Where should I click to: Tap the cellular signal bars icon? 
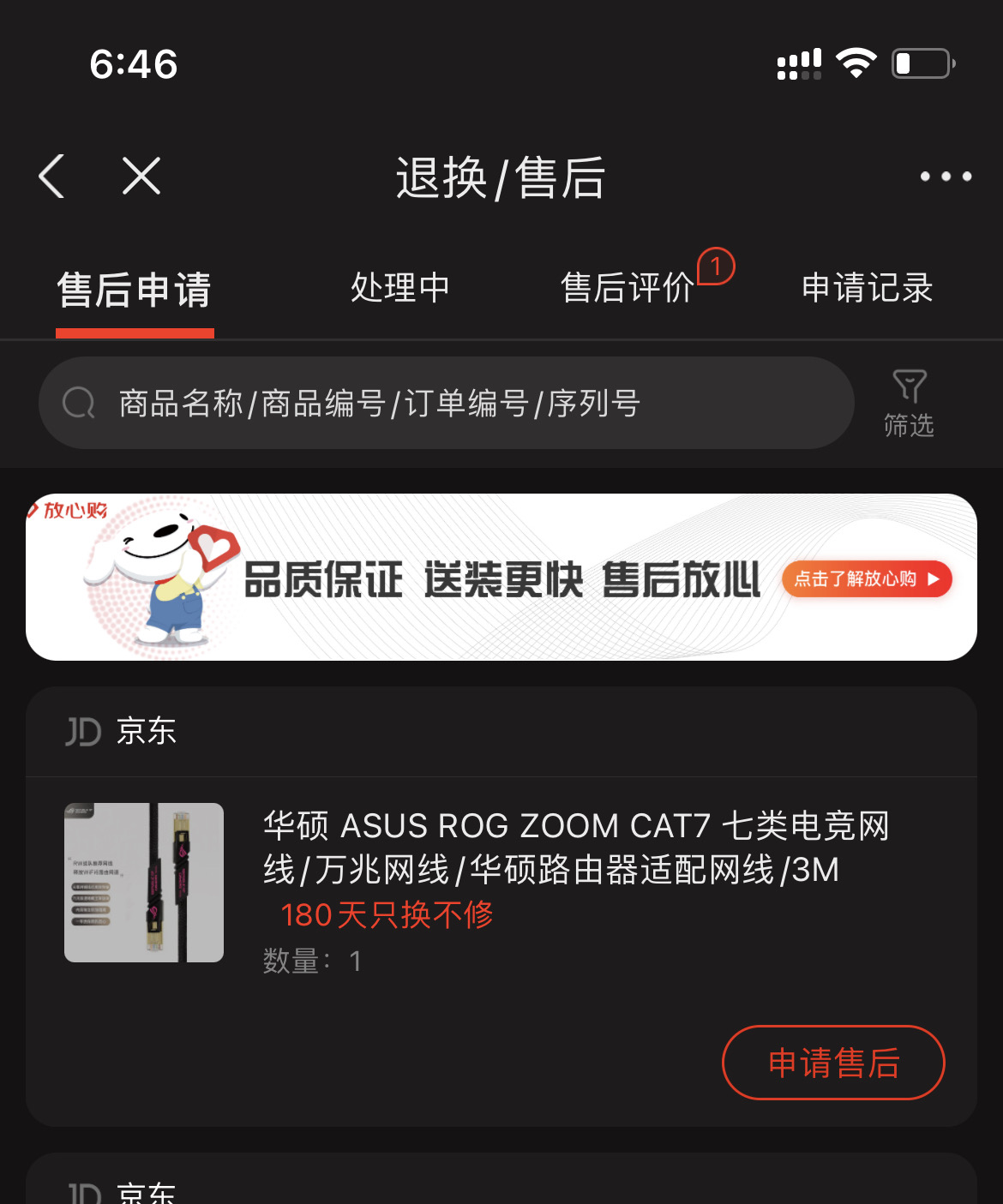(x=800, y=63)
